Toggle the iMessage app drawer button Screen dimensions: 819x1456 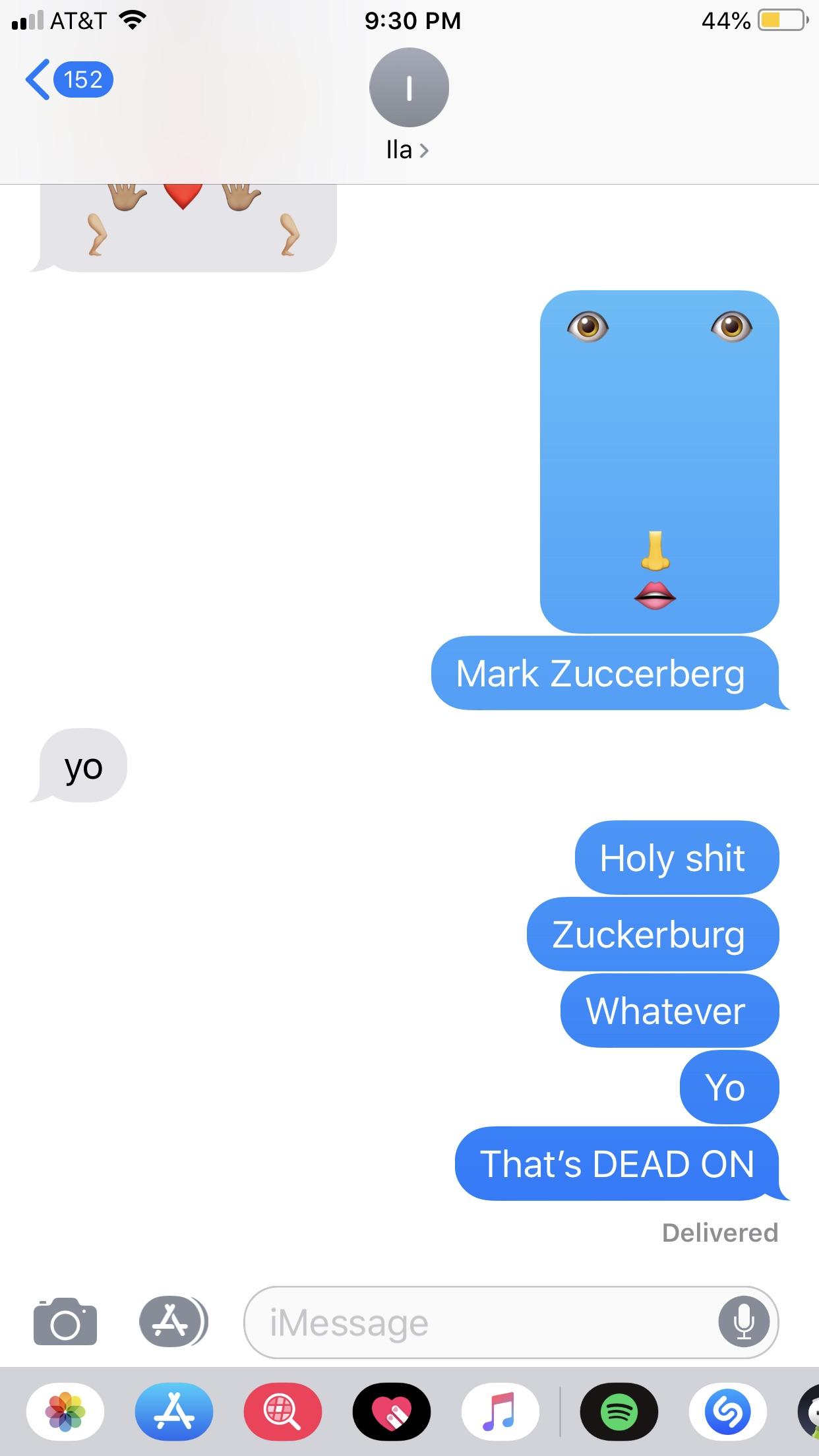click(173, 1321)
